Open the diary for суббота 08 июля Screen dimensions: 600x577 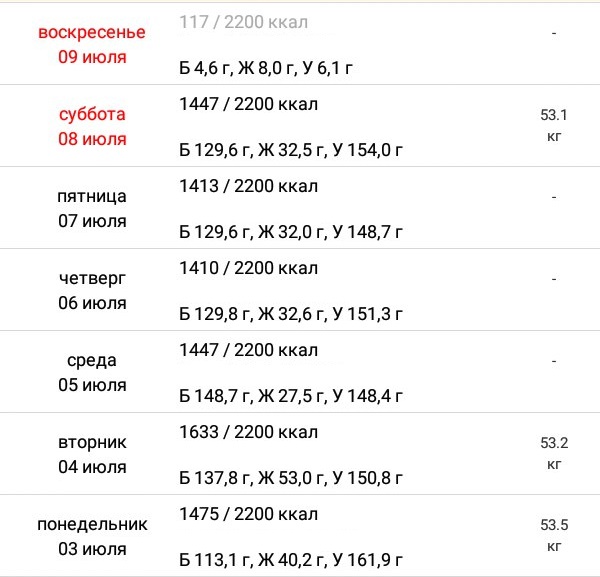pyautogui.click(x=92, y=126)
